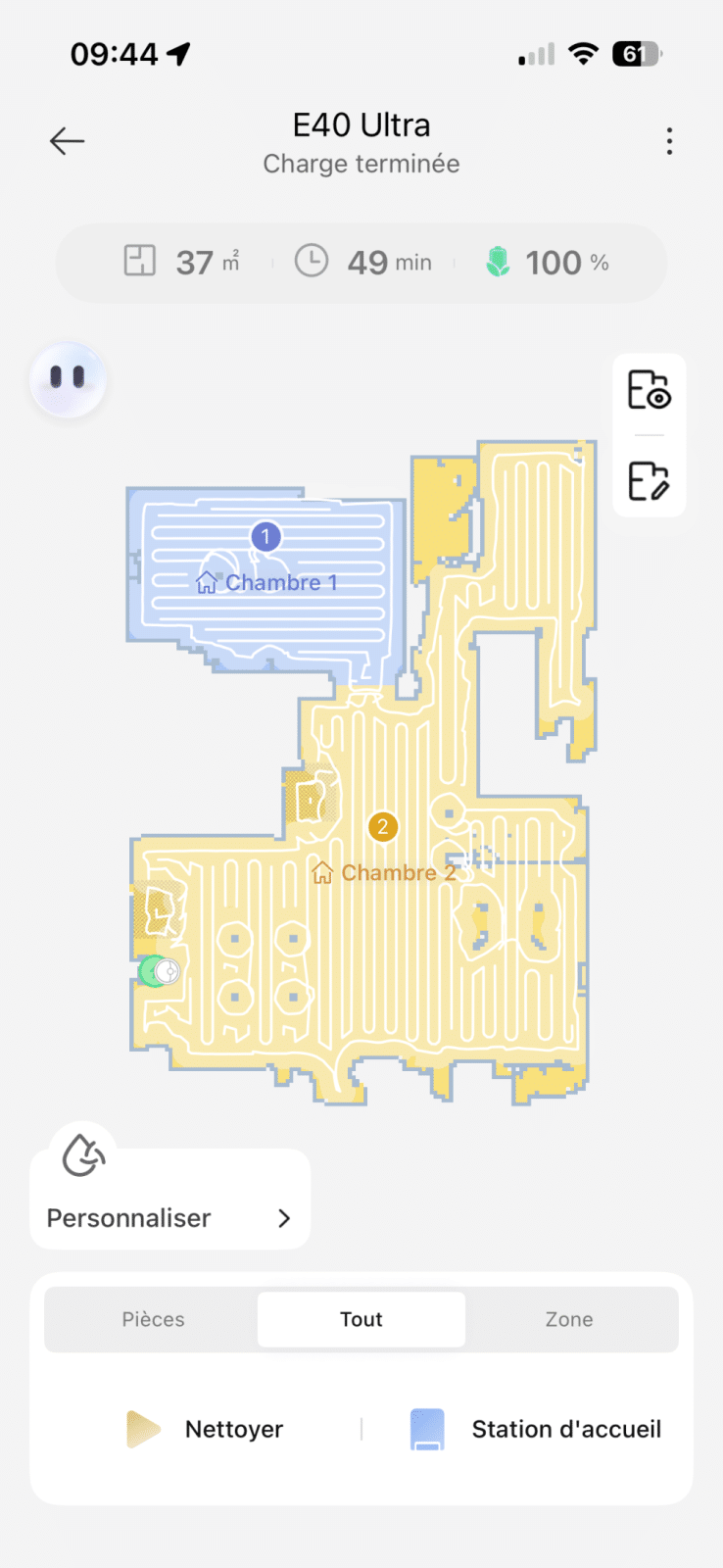Viewport: 723px width, 1568px height.
Task: Open Station d'accueil options
Action: click(x=536, y=1429)
